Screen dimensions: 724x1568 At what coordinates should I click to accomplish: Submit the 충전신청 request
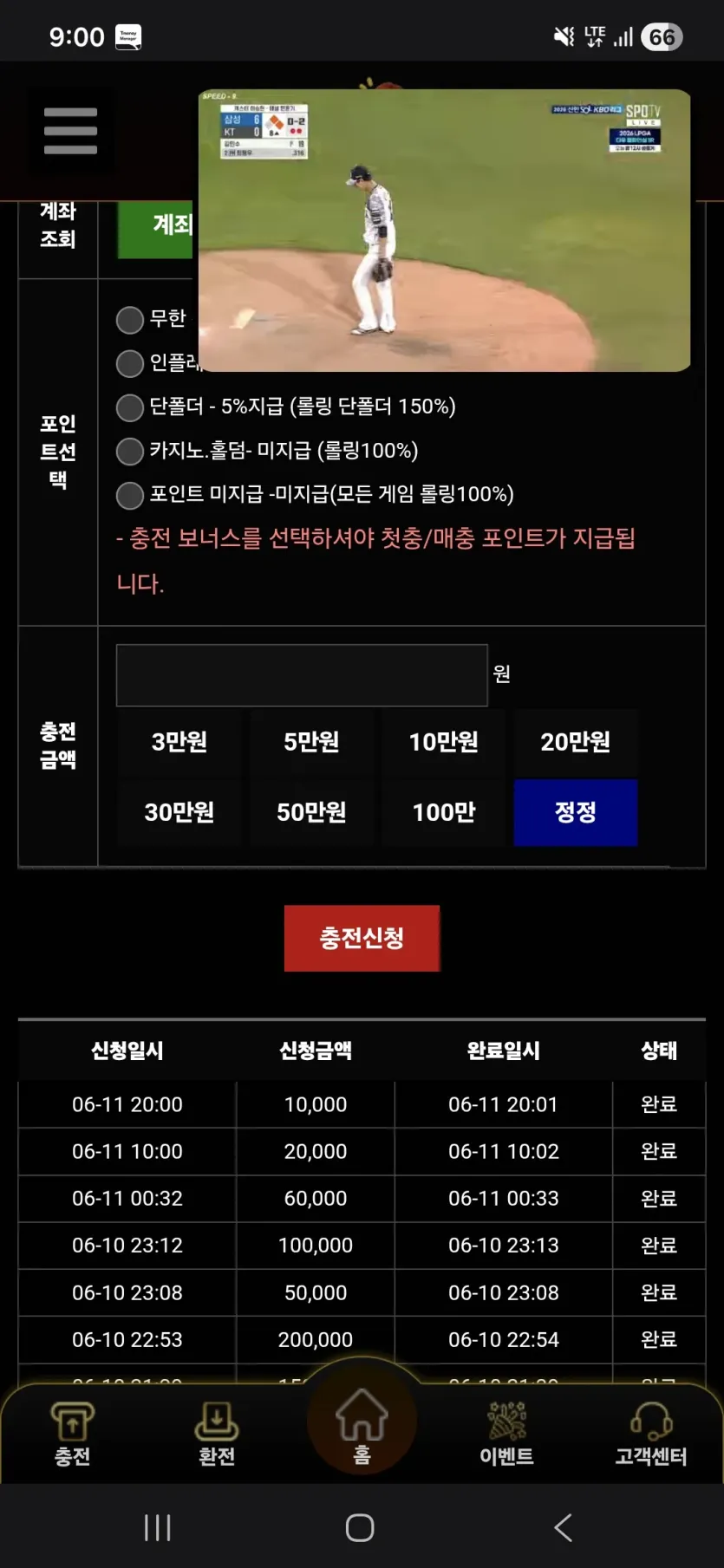tap(362, 938)
